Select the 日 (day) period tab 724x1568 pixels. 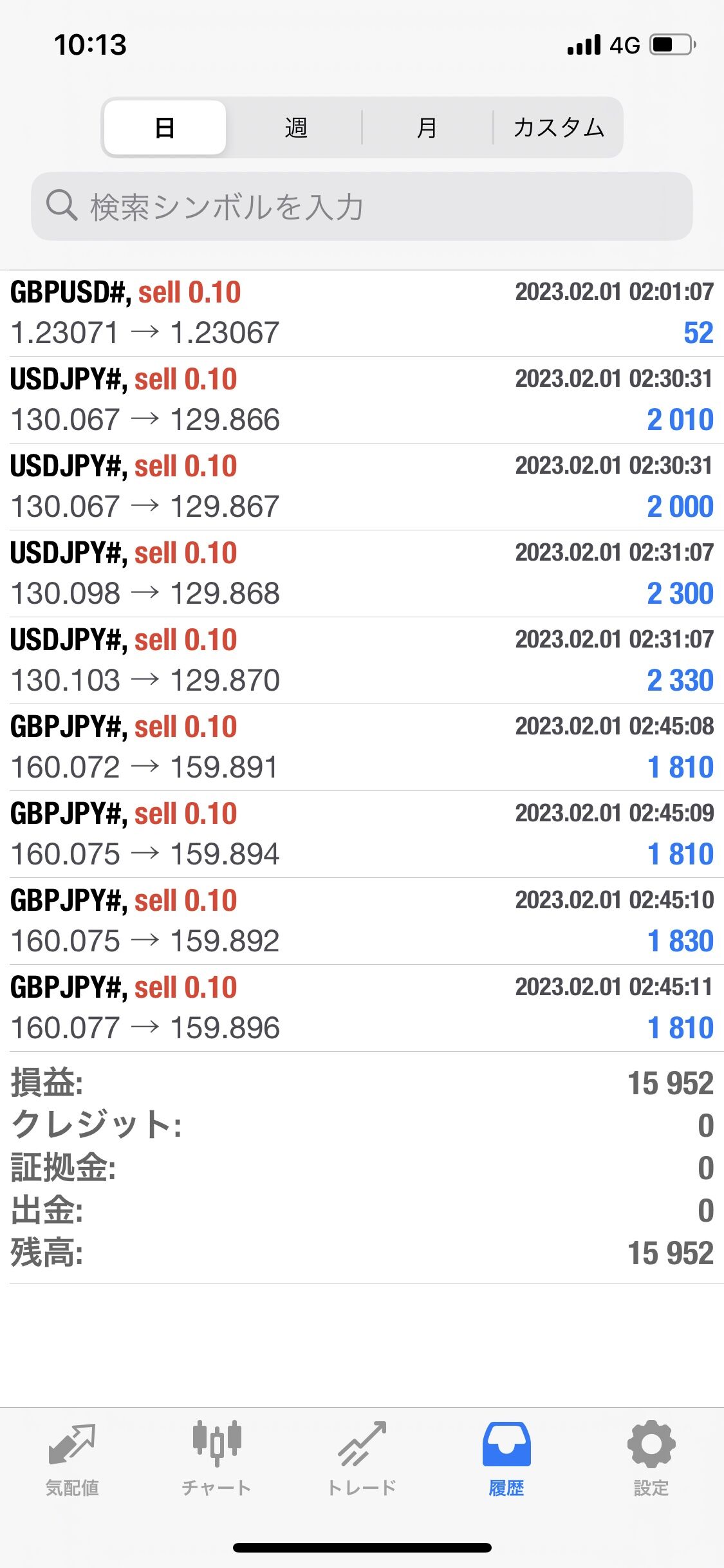click(165, 127)
